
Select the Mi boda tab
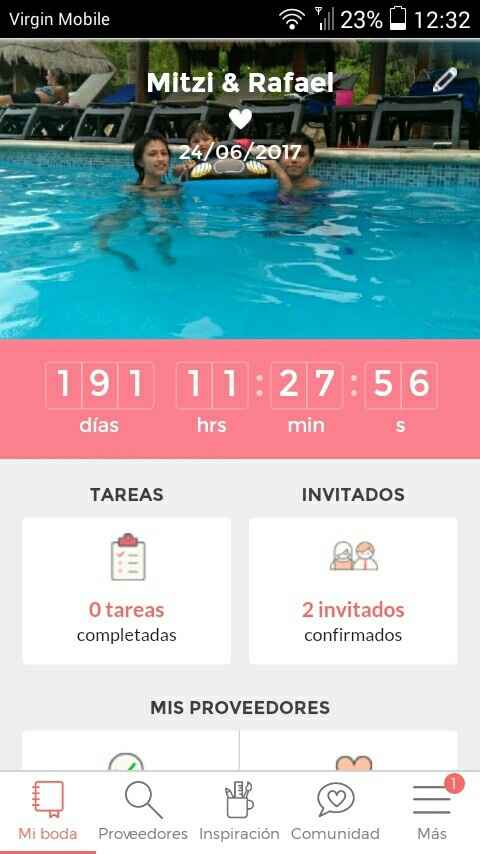pos(48,812)
